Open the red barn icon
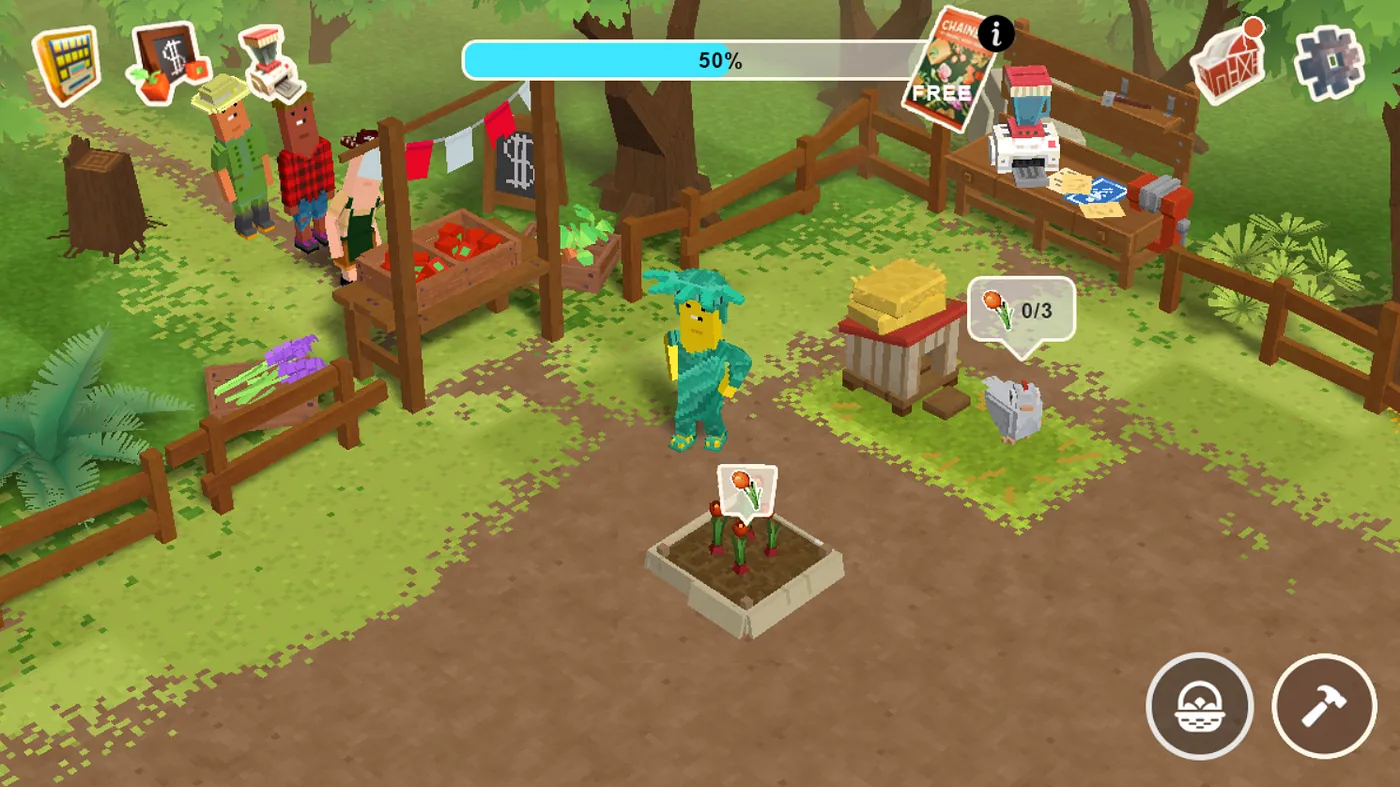 tap(1228, 62)
